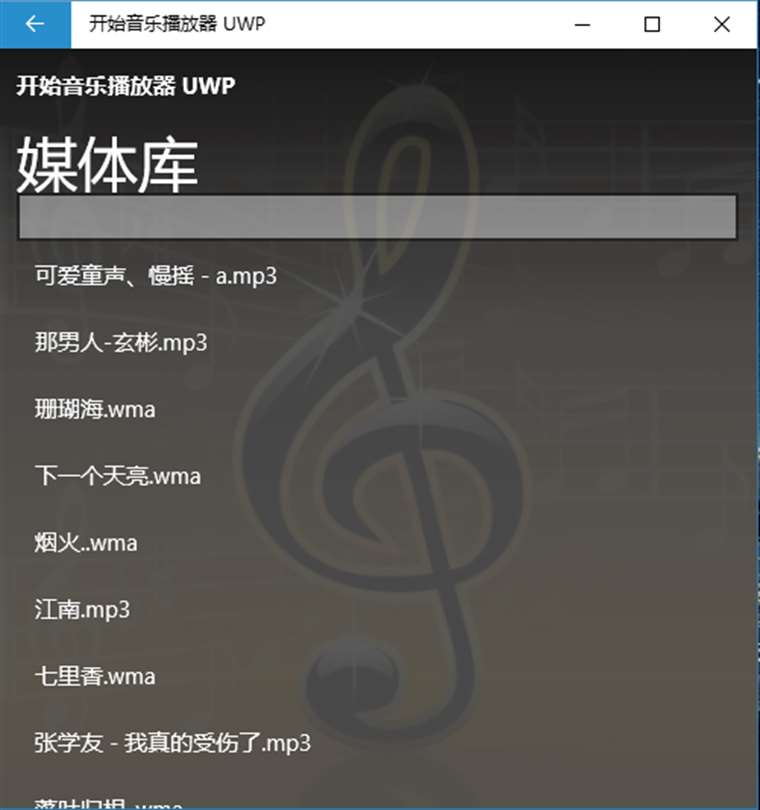Tap the search box under 媒体库
The image size is (760, 810).
[x=378, y=217]
